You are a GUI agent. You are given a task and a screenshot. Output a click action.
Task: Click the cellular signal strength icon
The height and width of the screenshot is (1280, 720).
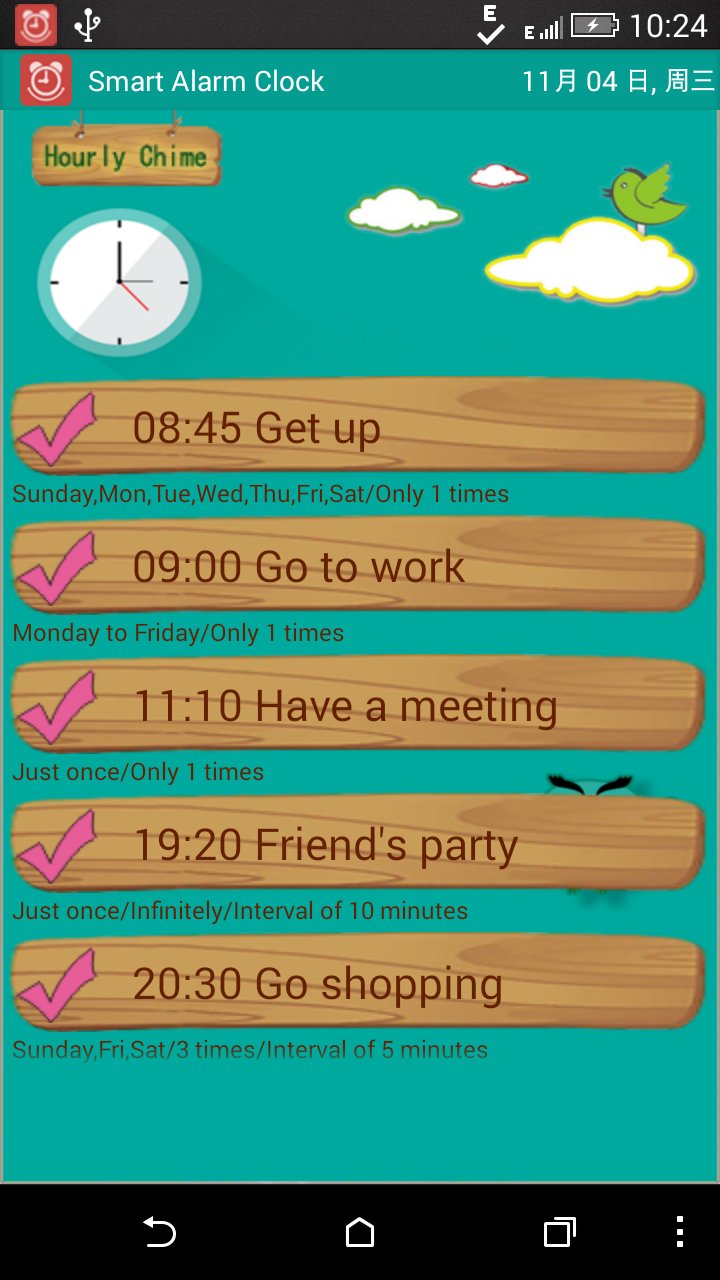coord(546,28)
